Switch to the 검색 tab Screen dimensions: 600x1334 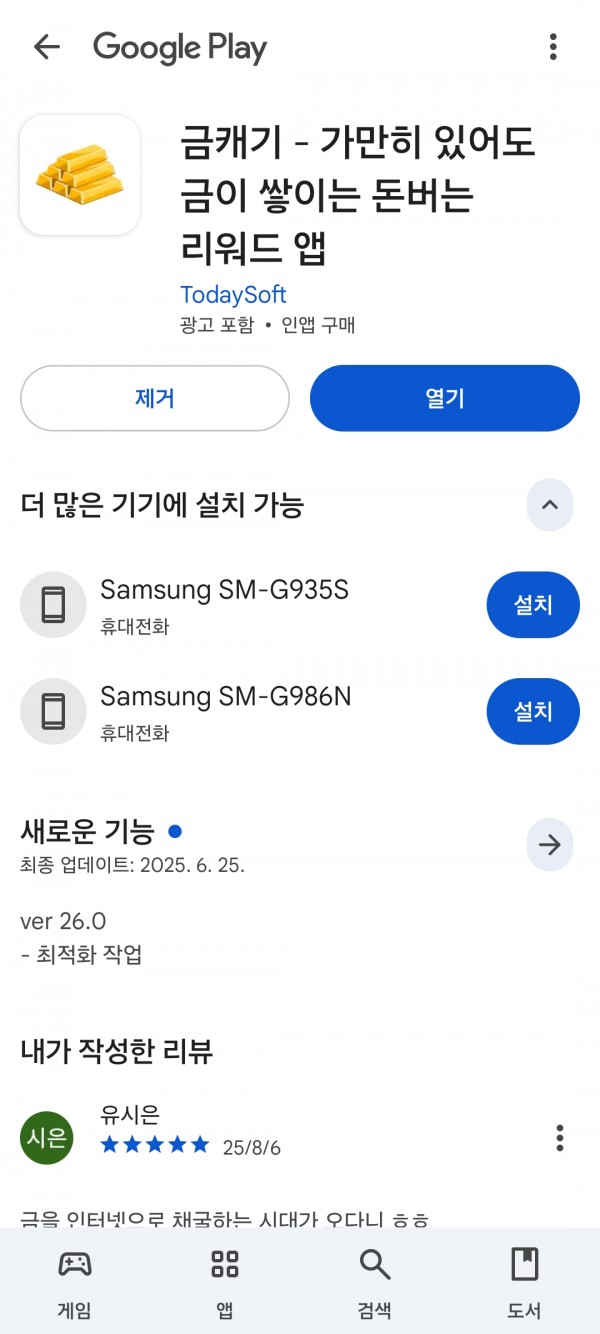click(x=375, y=1283)
